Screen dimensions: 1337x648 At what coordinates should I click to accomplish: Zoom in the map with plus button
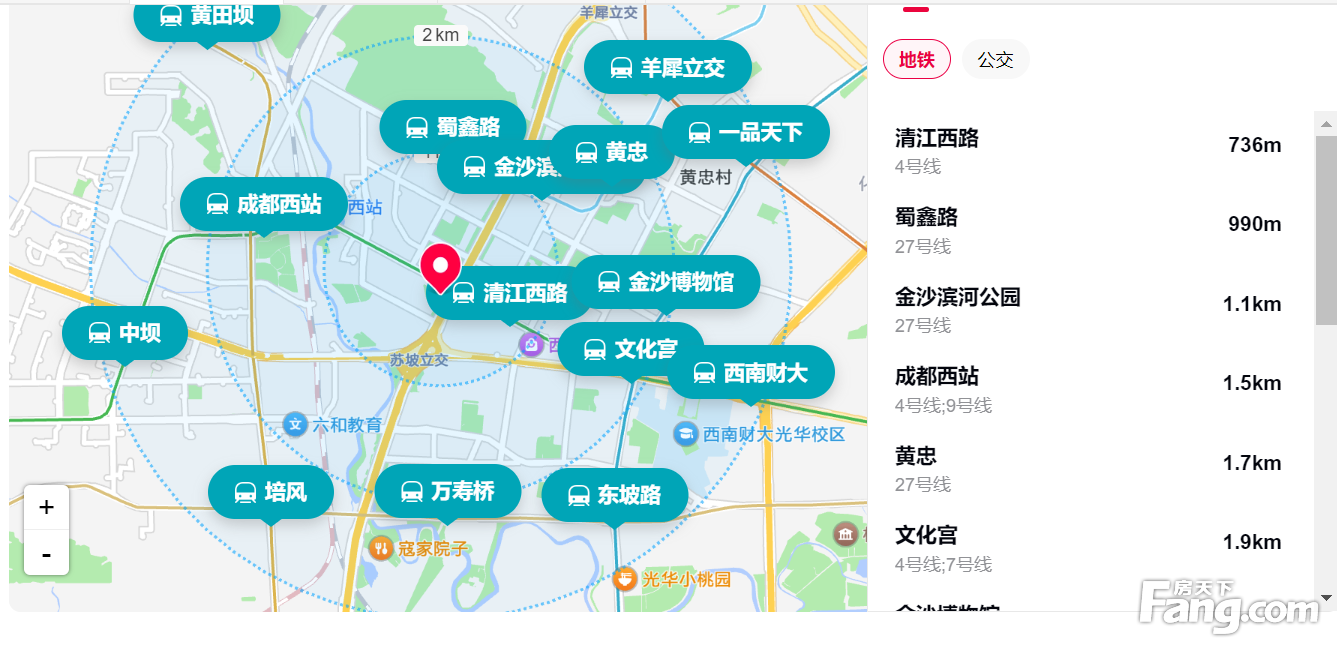[46, 507]
